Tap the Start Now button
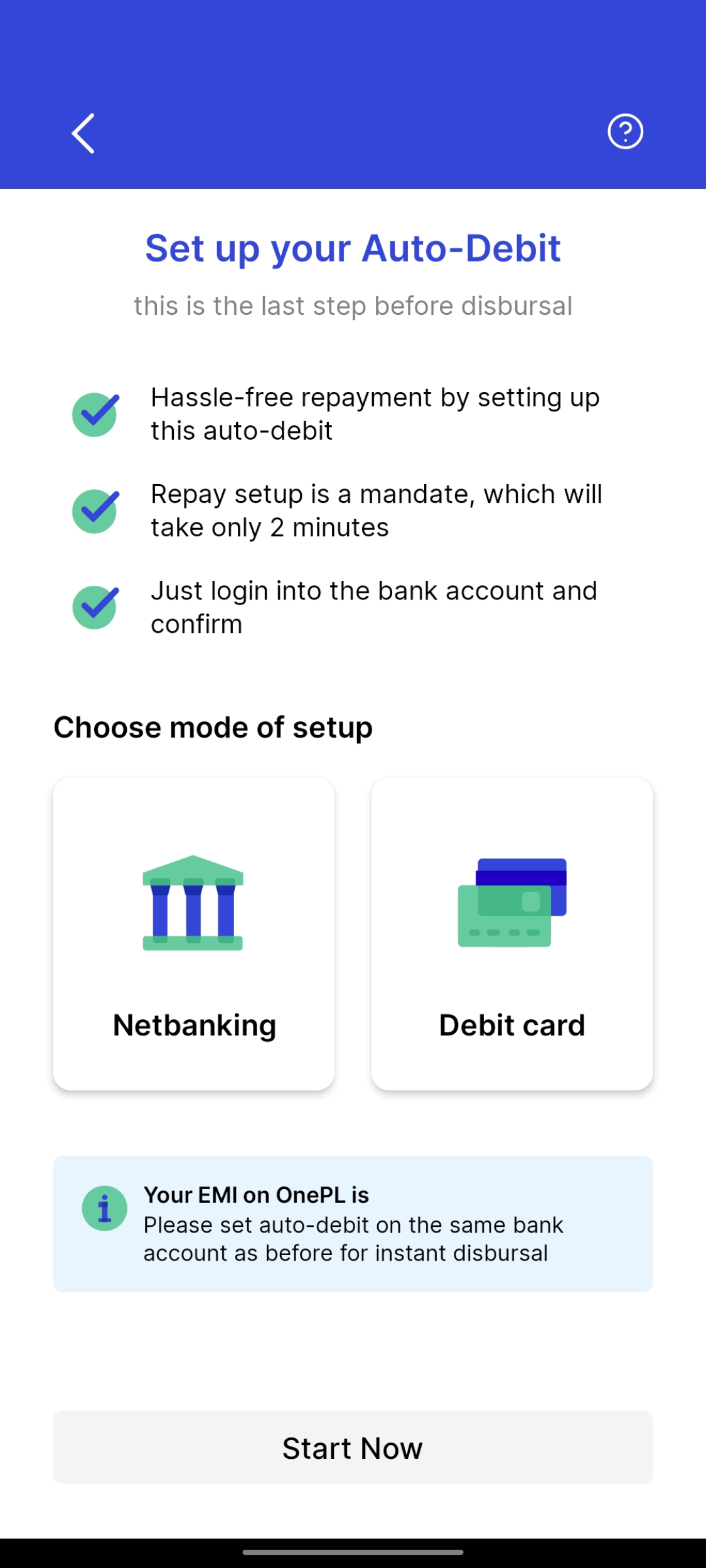This screenshot has width=706, height=1568. [353, 1448]
